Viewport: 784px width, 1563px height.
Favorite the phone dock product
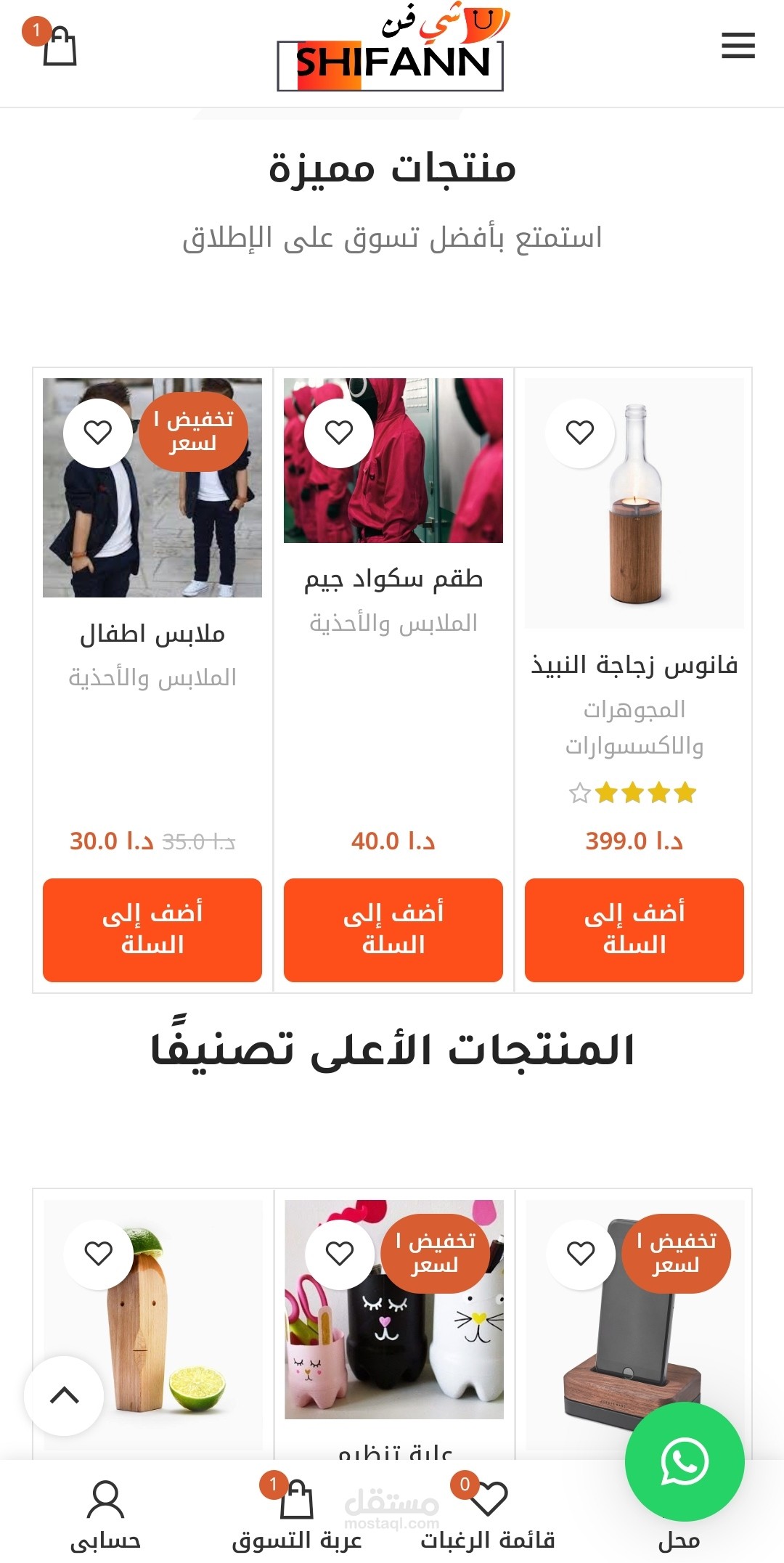tap(581, 1254)
